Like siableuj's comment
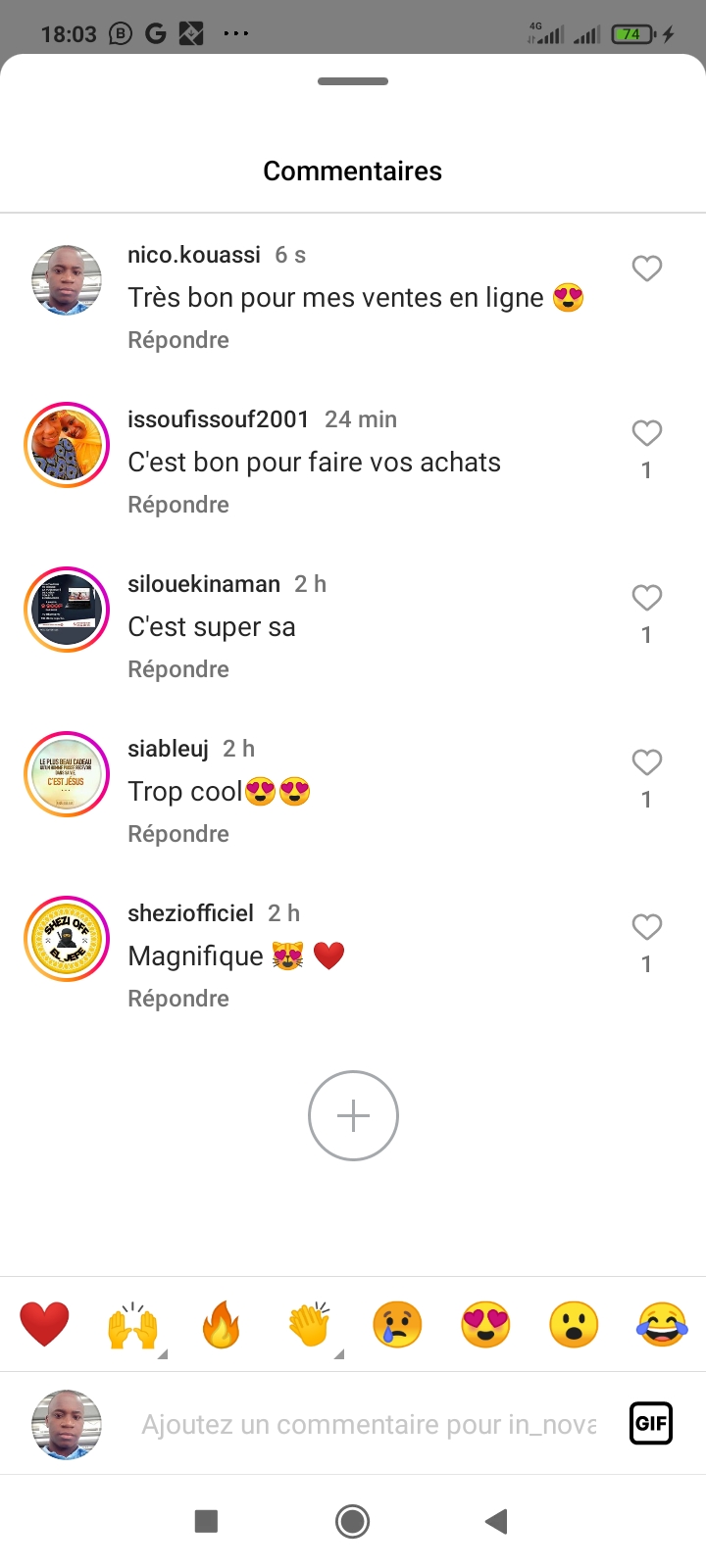Screen dimensions: 706x1568 point(646,762)
